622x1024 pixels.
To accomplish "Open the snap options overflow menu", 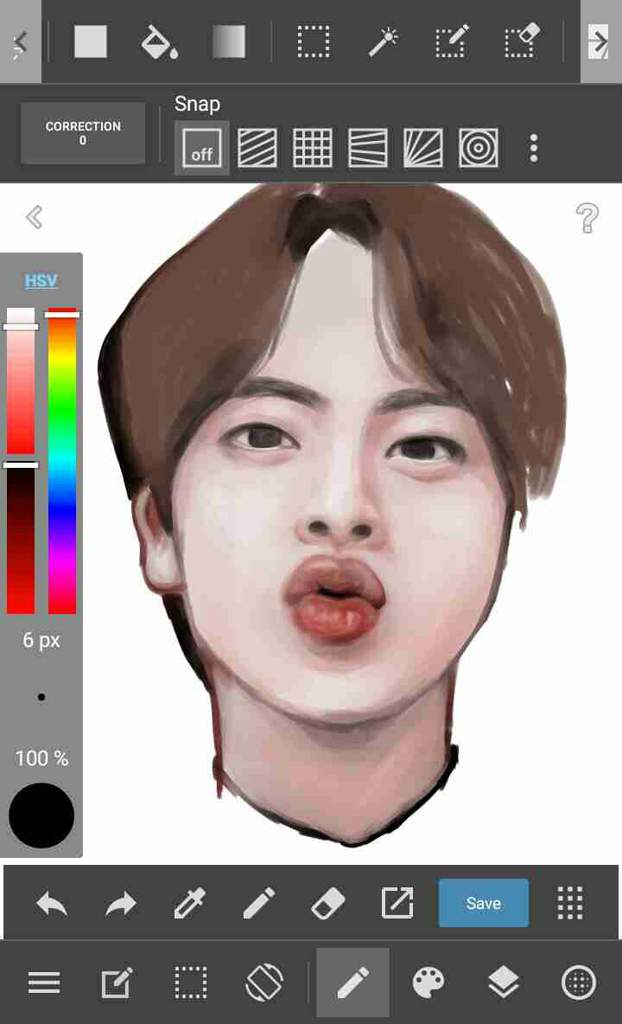I will point(534,149).
